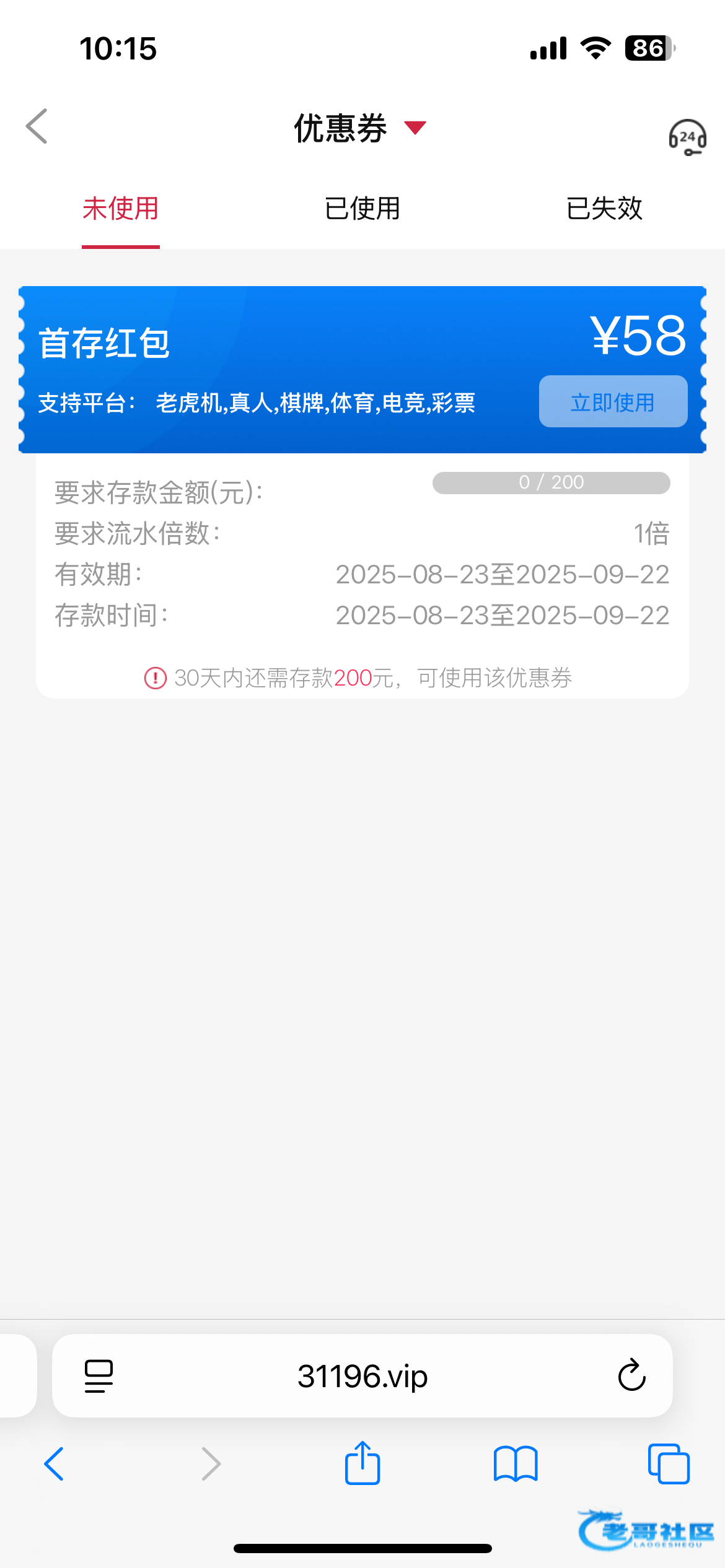Switch to the 已使用 tab
Image resolution: width=725 pixels, height=1568 pixels.
point(362,209)
